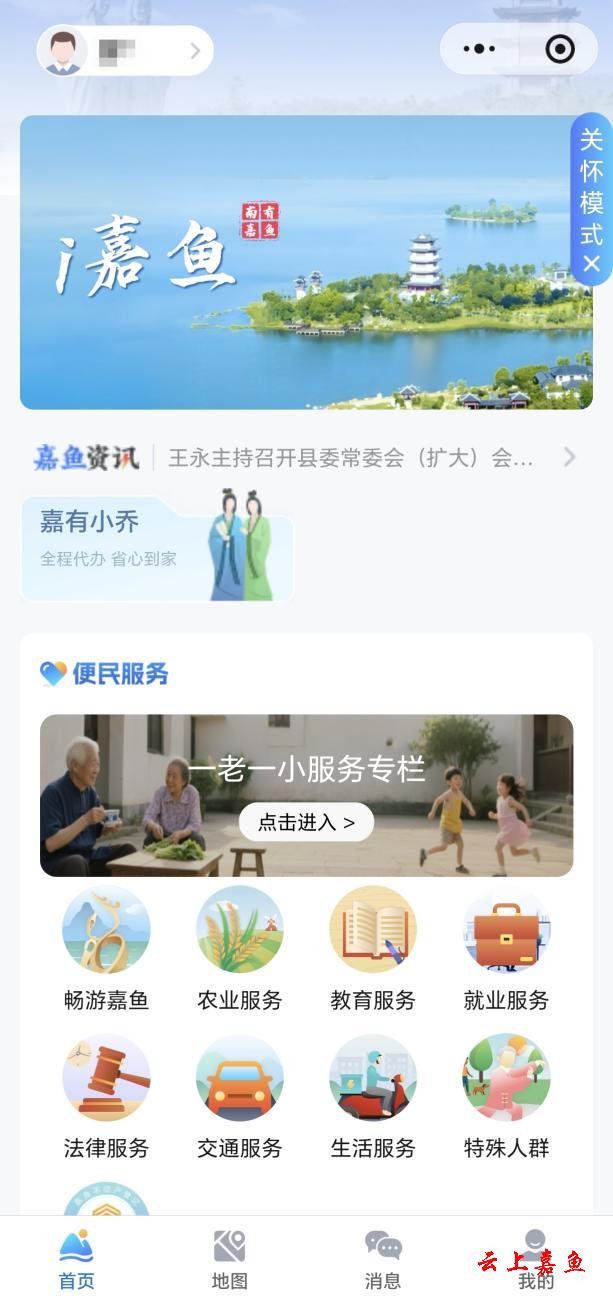Read the 嘉鱼资讯 headline about 王永
The width and height of the screenshot is (613, 1303).
coord(350,458)
